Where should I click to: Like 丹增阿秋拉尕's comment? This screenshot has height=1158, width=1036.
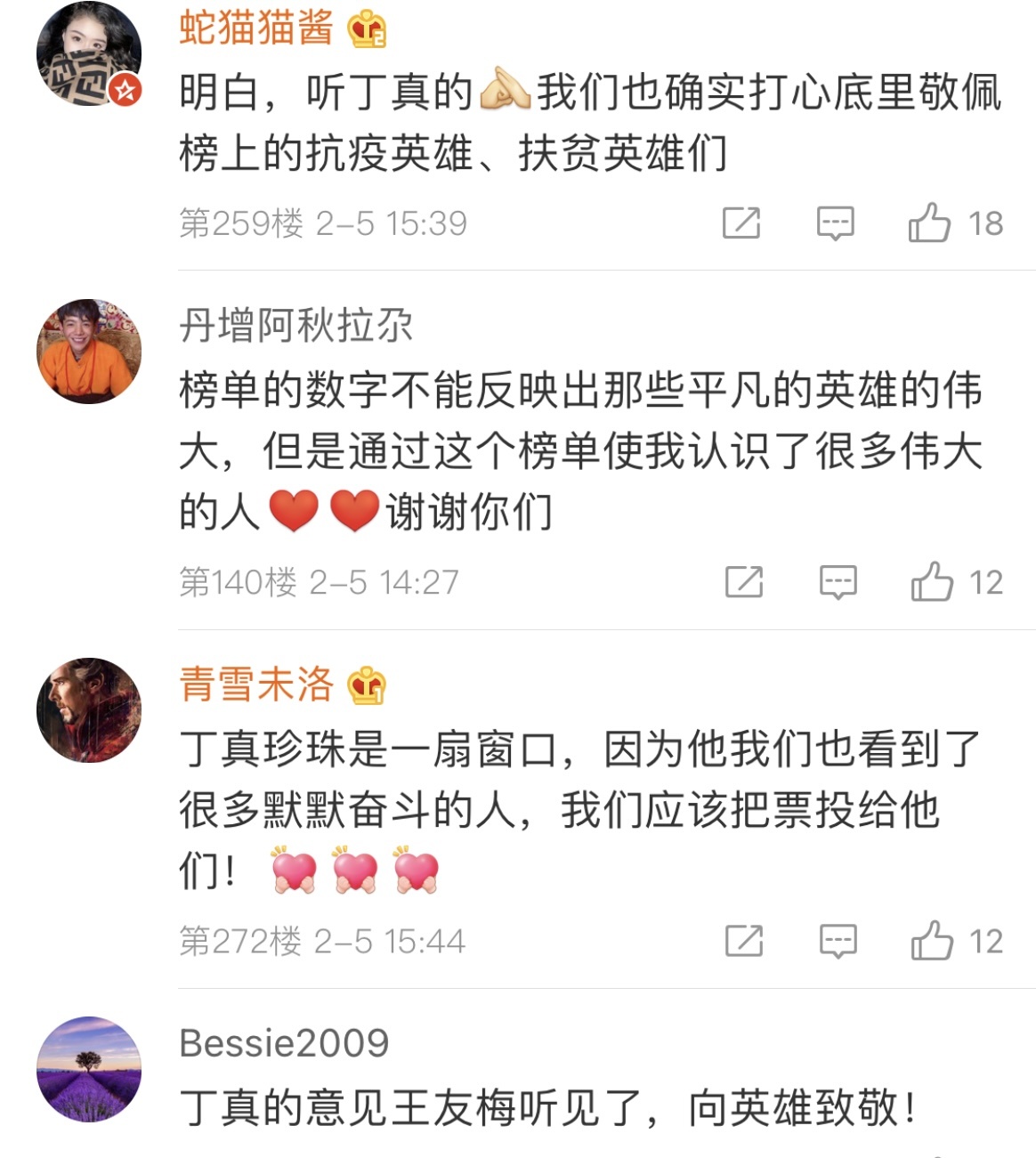click(932, 582)
